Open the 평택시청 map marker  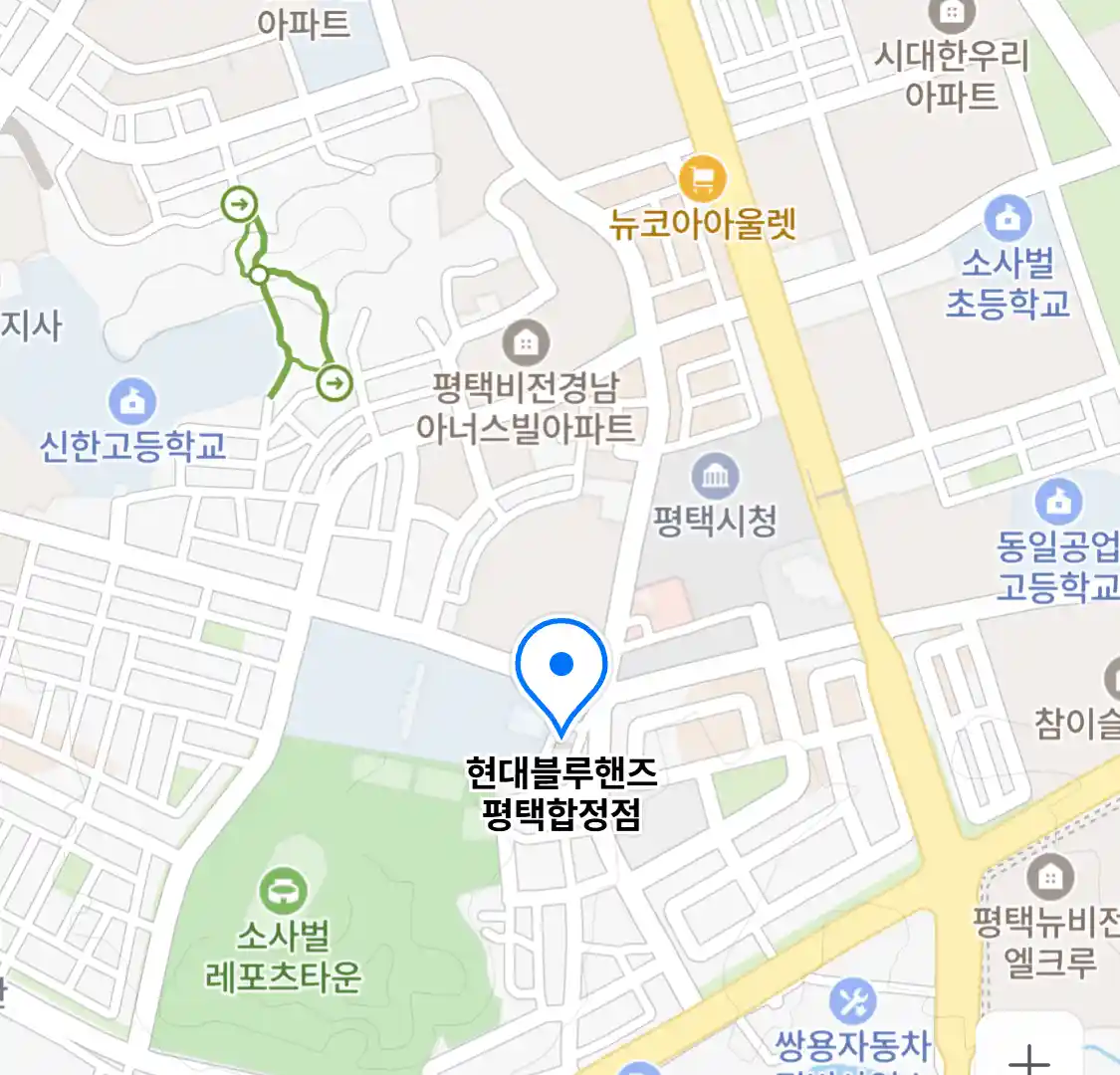[x=714, y=476]
